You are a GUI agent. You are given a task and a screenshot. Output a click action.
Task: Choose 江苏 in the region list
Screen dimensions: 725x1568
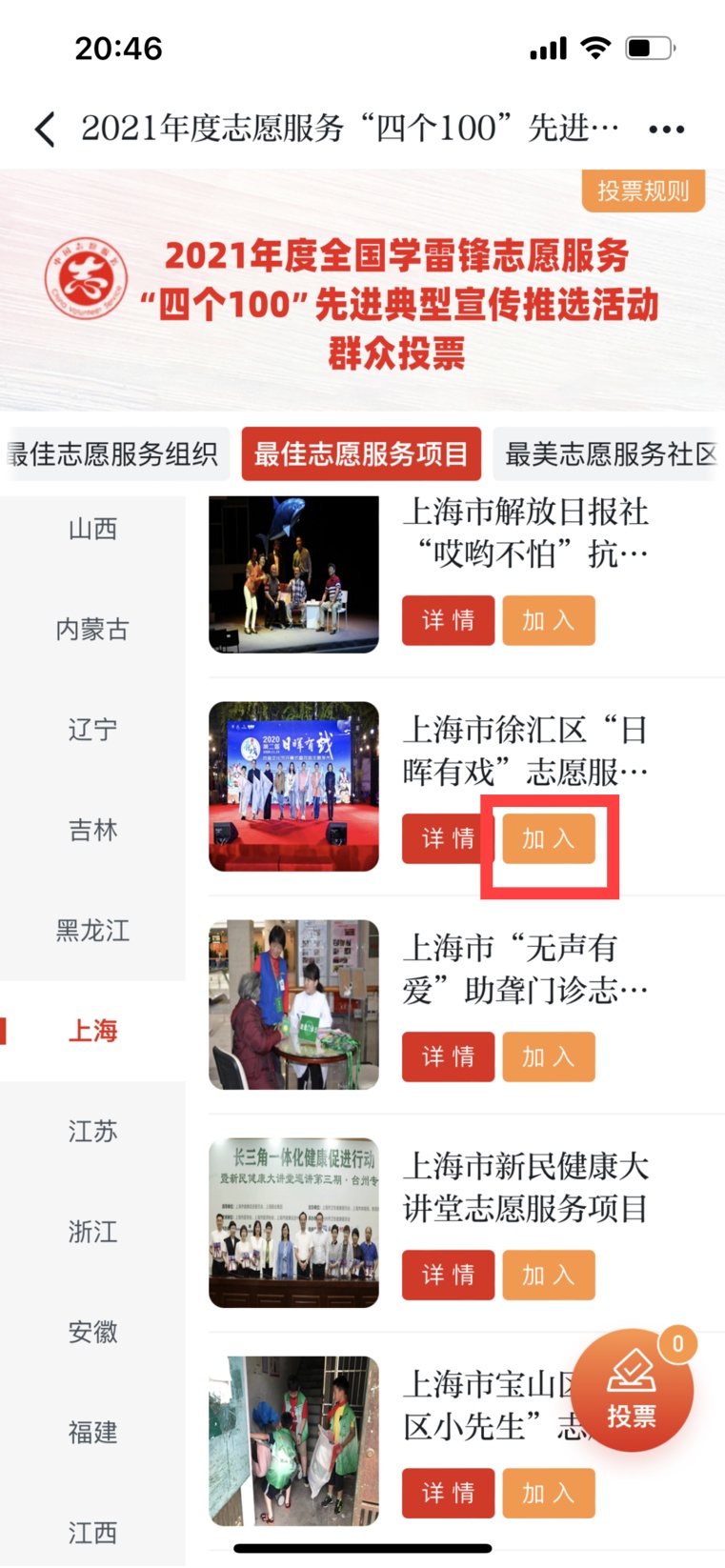92,1131
